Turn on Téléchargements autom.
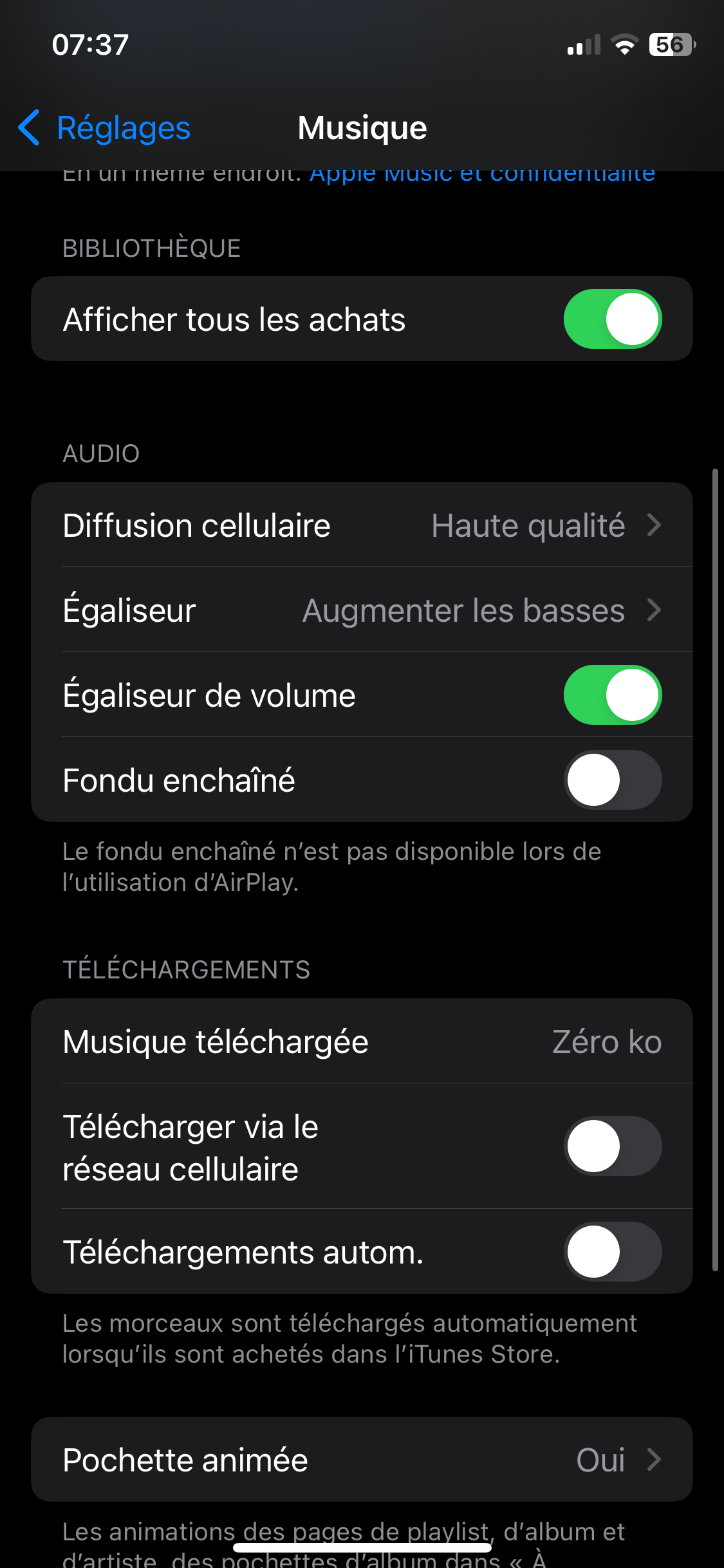 [613, 1251]
